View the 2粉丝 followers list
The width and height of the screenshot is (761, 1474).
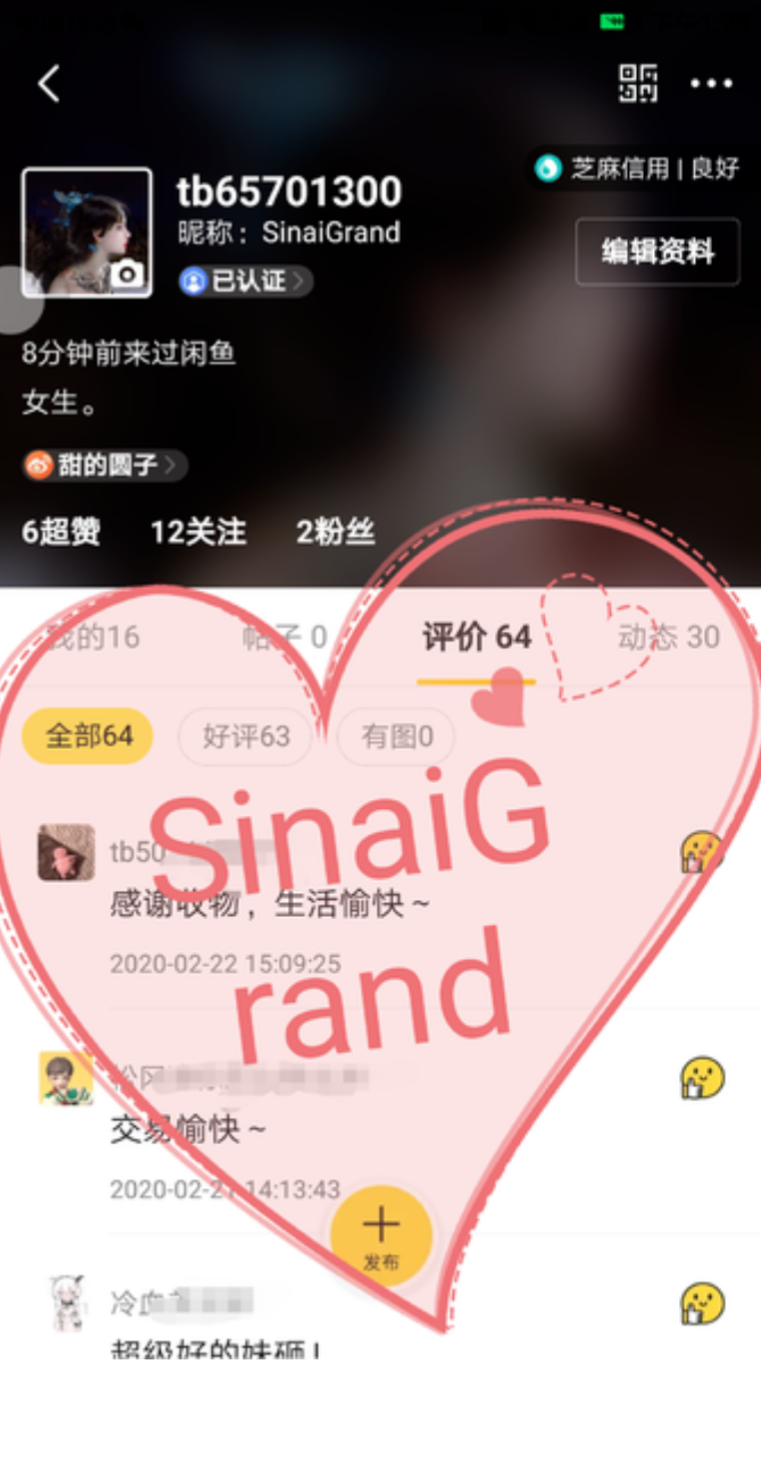pos(335,532)
